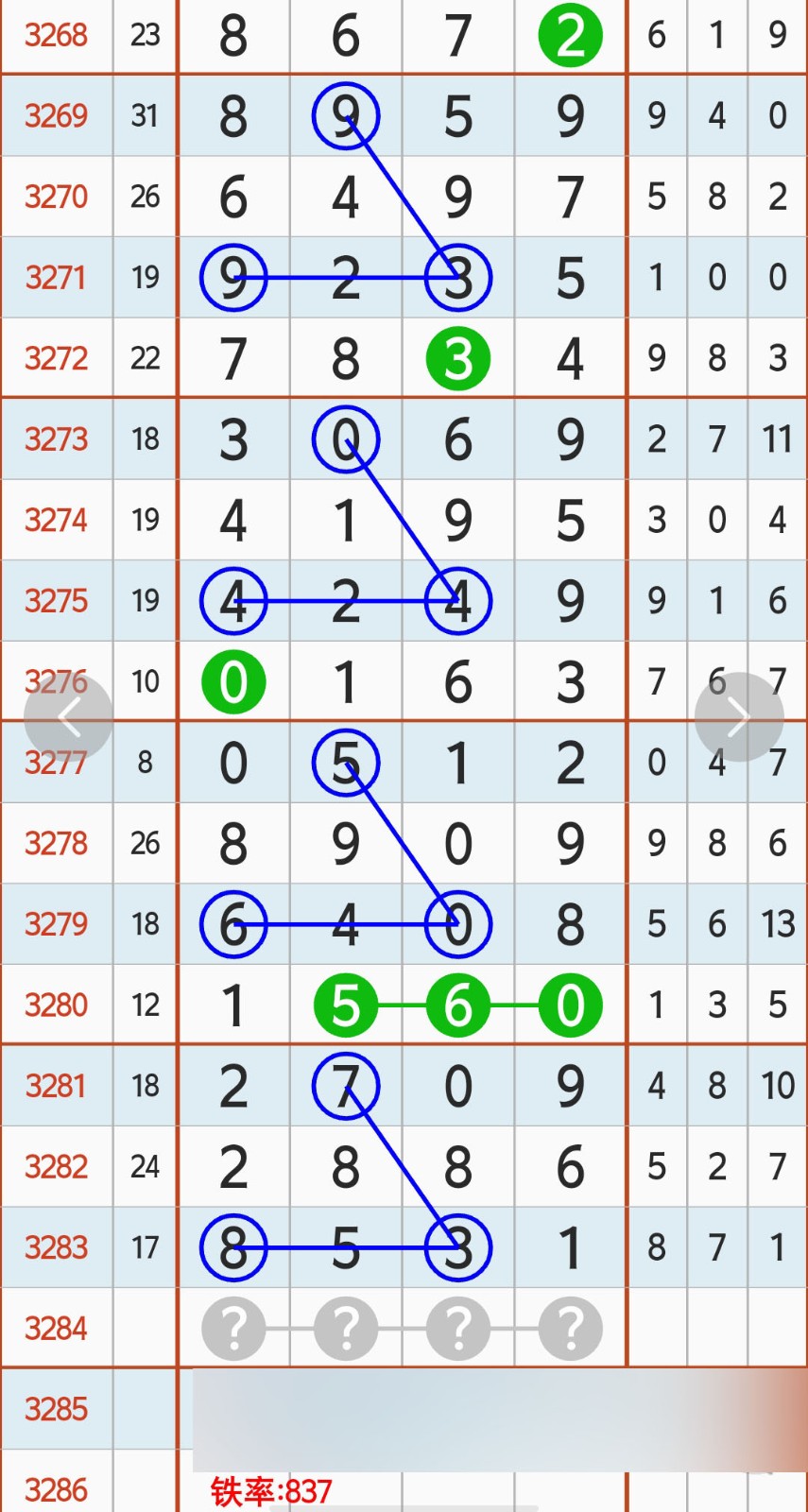Click the green circled 0 in row 3276
Image resolution: width=808 pixels, height=1512 pixels.
tap(233, 680)
